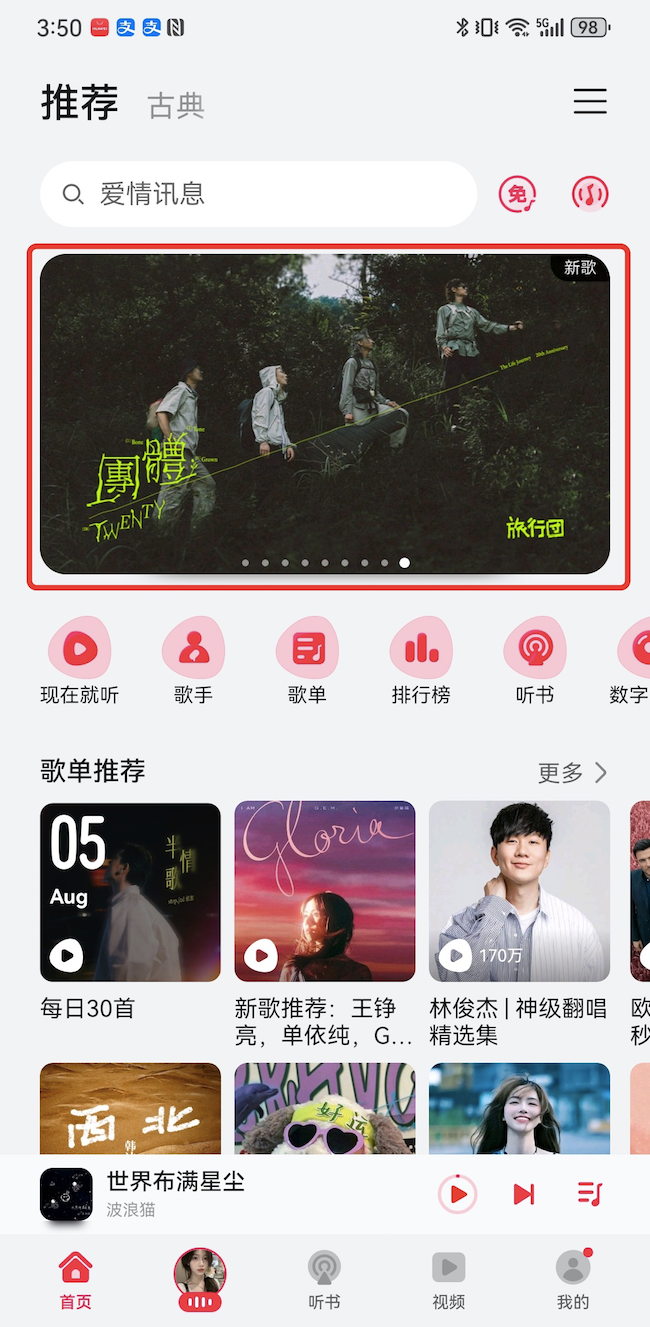Viewport: 650px width, 1327px height.
Task: Play 世界布满星尘 in the mini player
Action: (458, 1194)
